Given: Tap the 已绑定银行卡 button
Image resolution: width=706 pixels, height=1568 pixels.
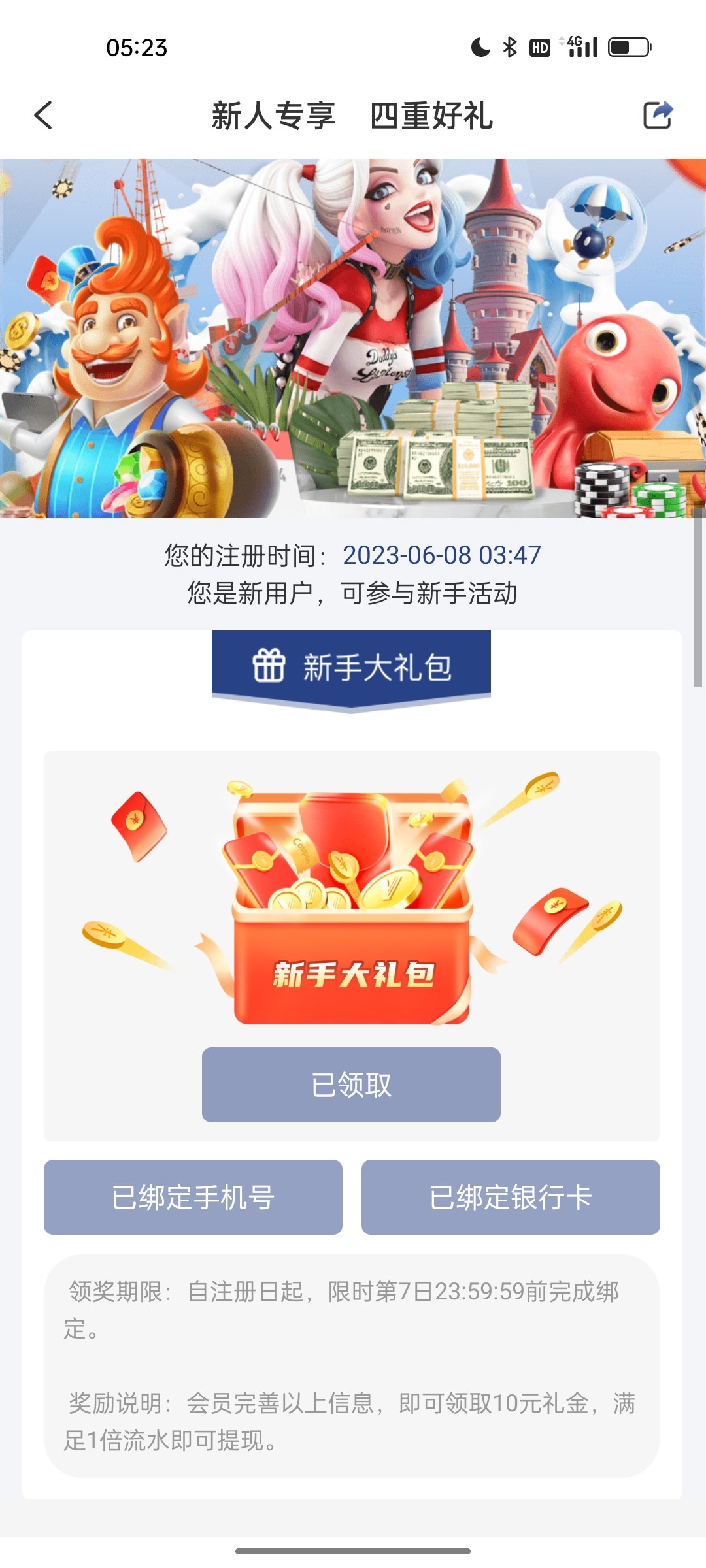Looking at the screenshot, I should click(x=511, y=1197).
